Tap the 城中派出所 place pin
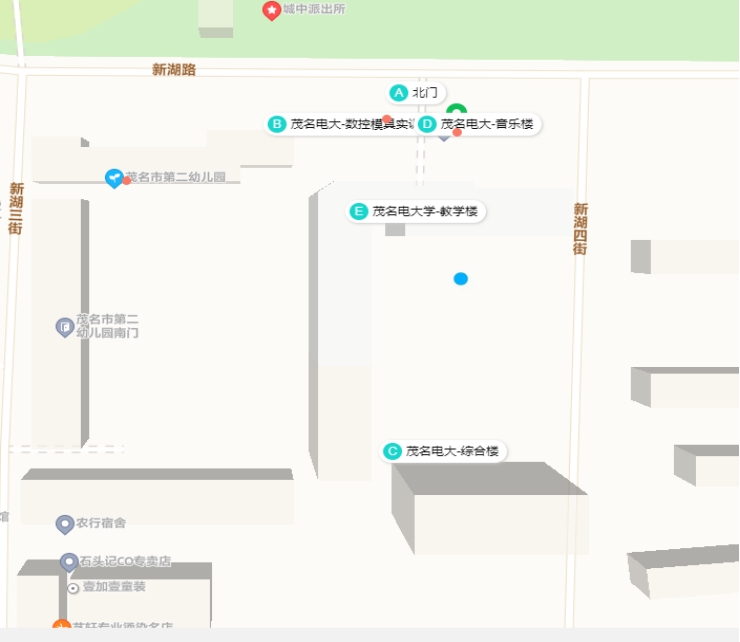 coord(271,10)
